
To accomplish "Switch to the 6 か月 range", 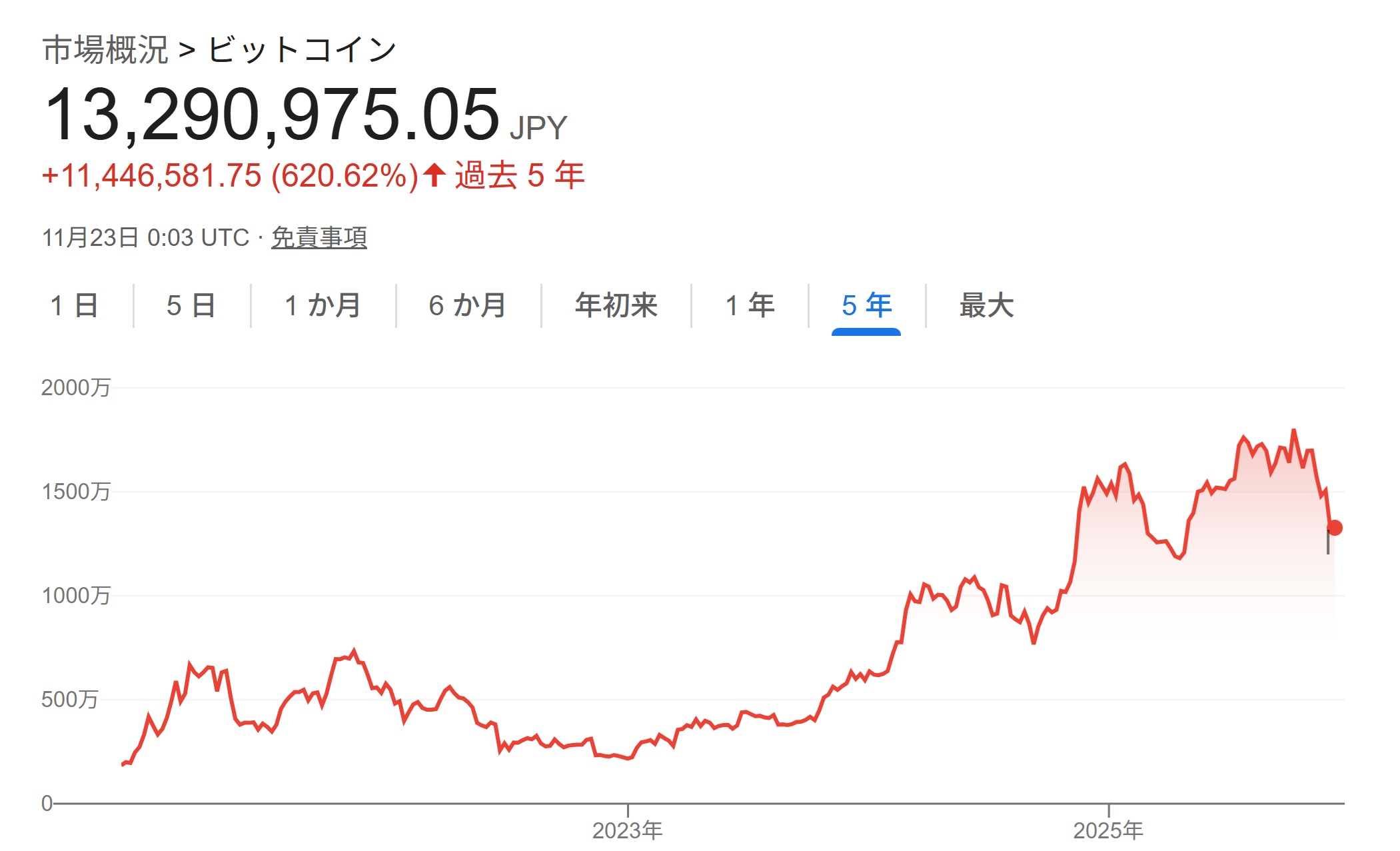I will [468, 306].
